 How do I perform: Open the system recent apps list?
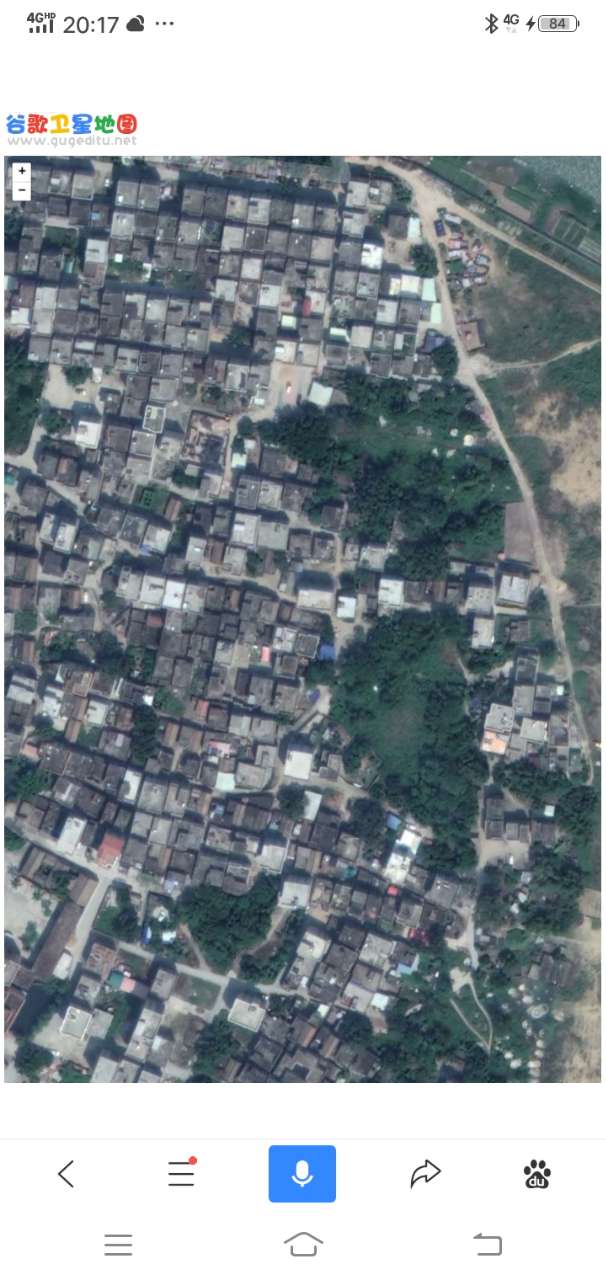point(118,1244)
